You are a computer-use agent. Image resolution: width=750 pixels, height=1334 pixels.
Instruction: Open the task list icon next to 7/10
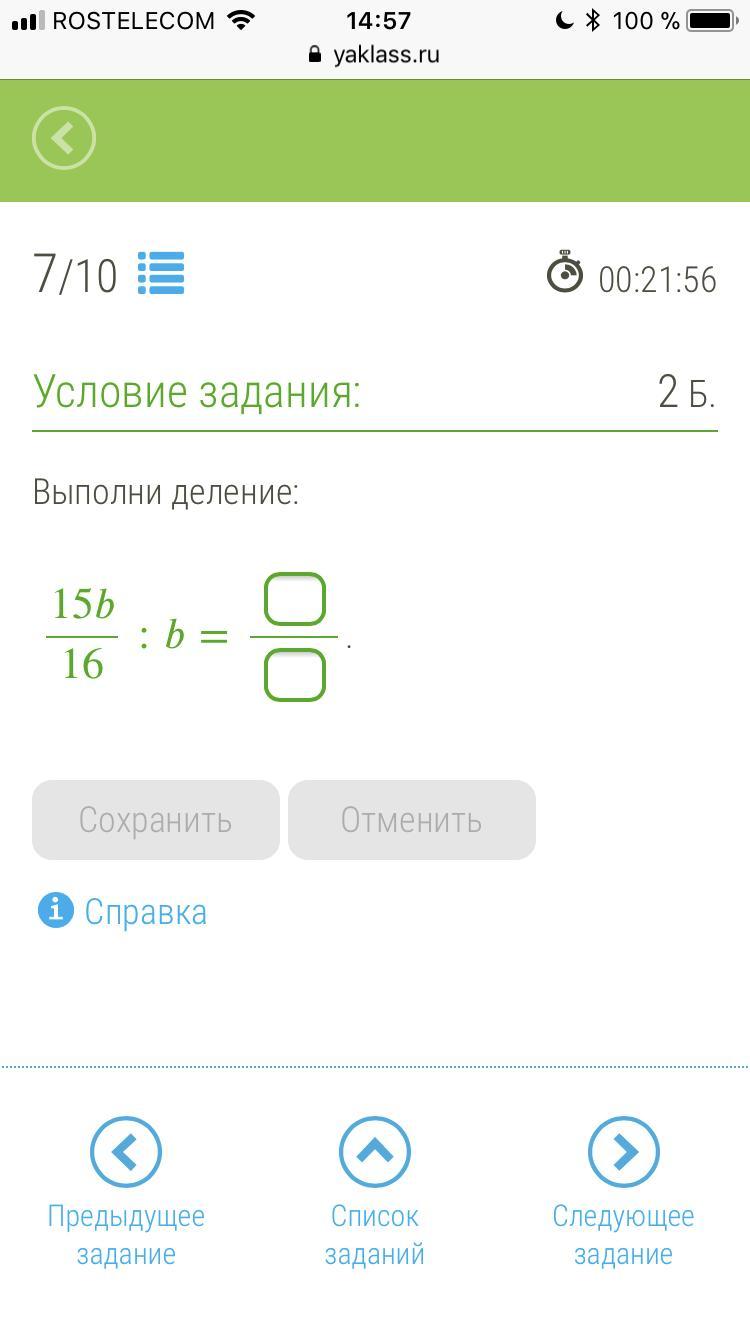tap(161, 274)
